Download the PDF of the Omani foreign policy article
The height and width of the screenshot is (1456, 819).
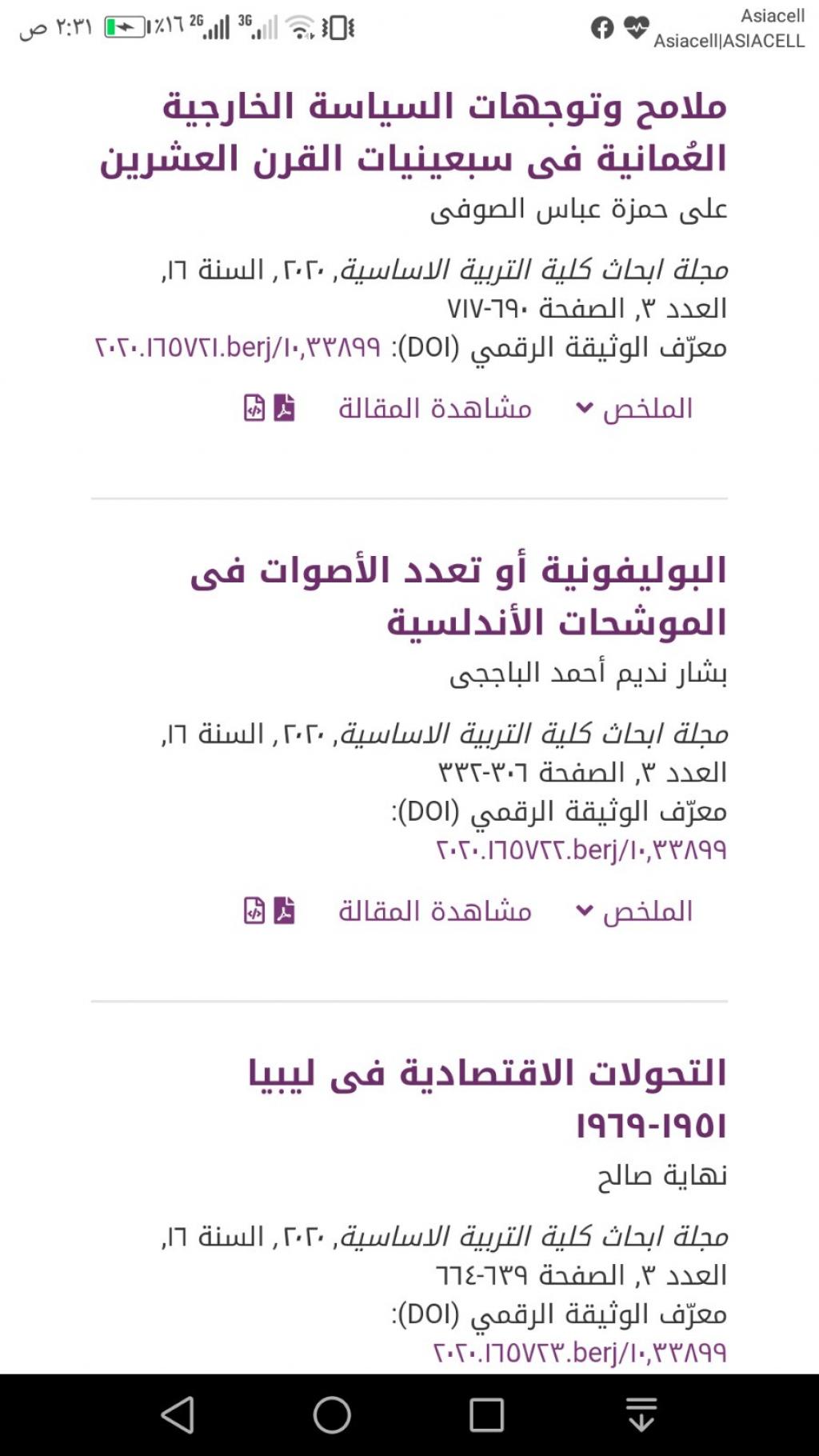pyautogui.click(x=284, y=408)
